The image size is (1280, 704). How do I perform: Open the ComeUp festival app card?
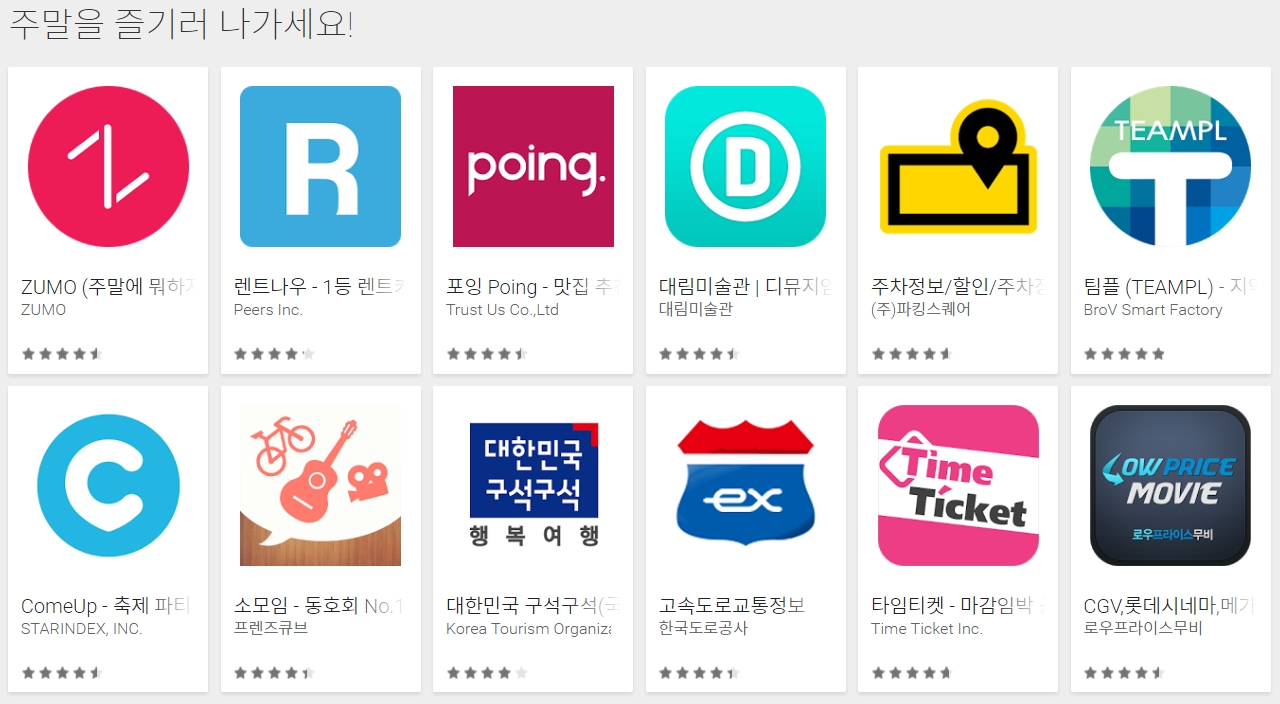pos(108,486)
